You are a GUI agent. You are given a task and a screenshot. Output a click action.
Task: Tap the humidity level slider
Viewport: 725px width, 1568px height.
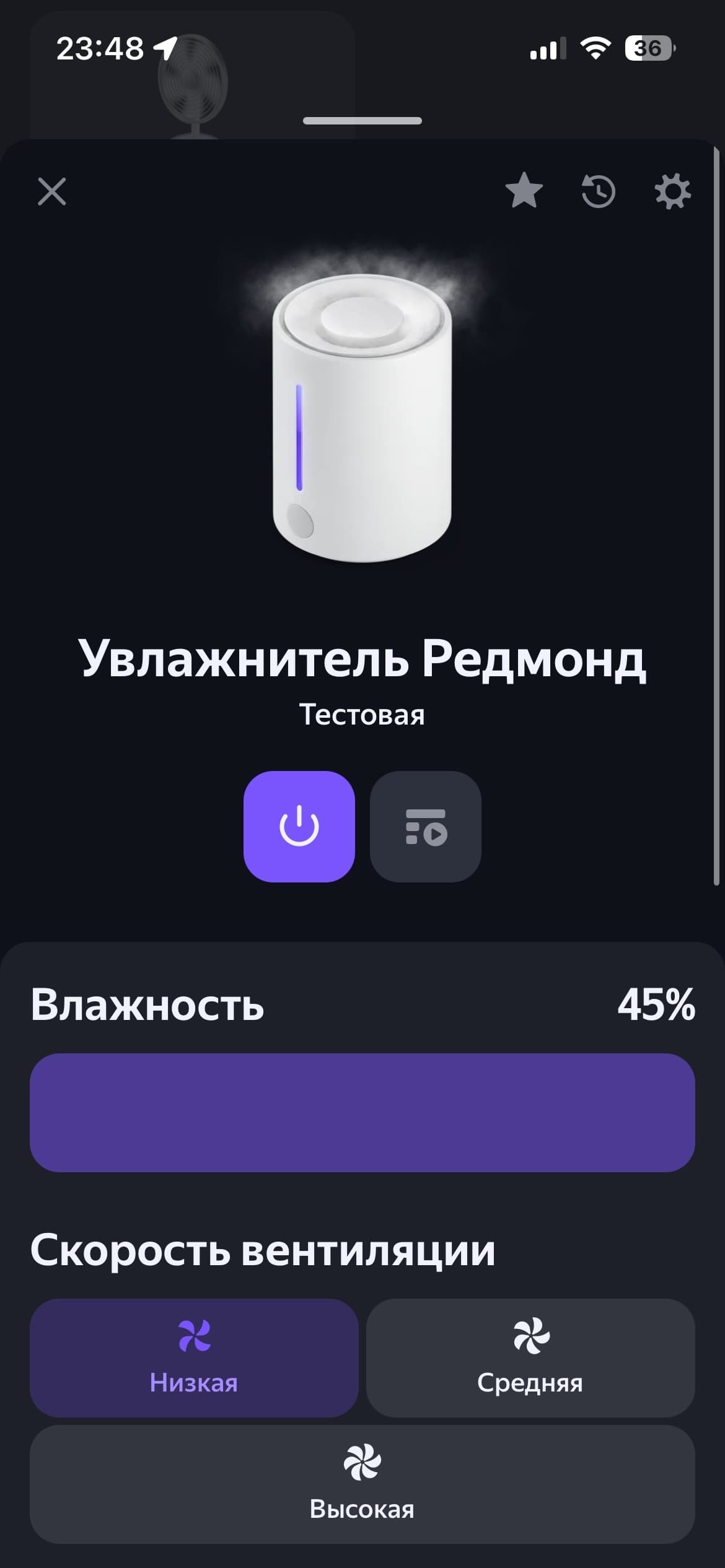[362, 1112]
